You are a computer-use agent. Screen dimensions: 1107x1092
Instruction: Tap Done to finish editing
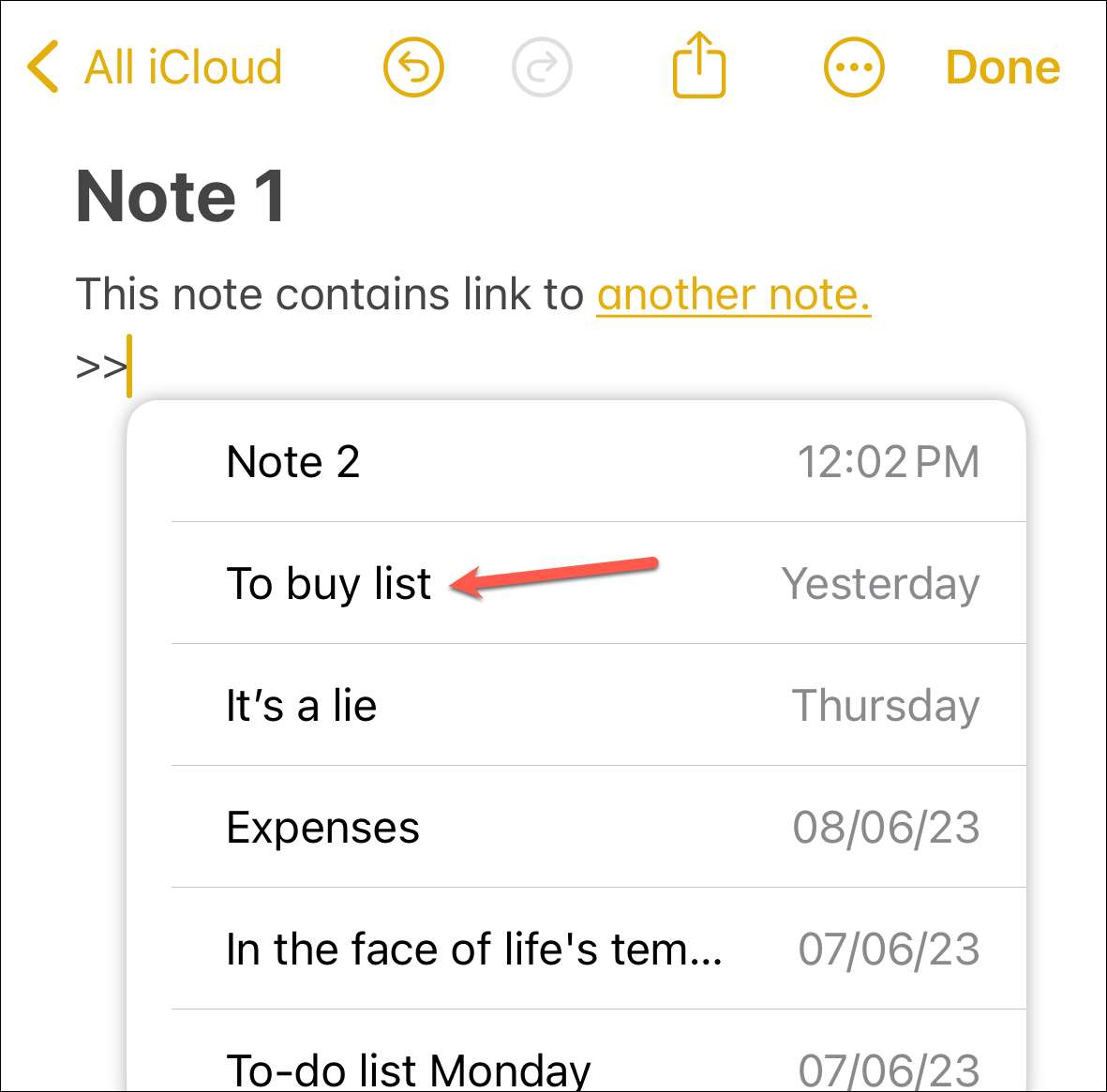coord(1002,67)
